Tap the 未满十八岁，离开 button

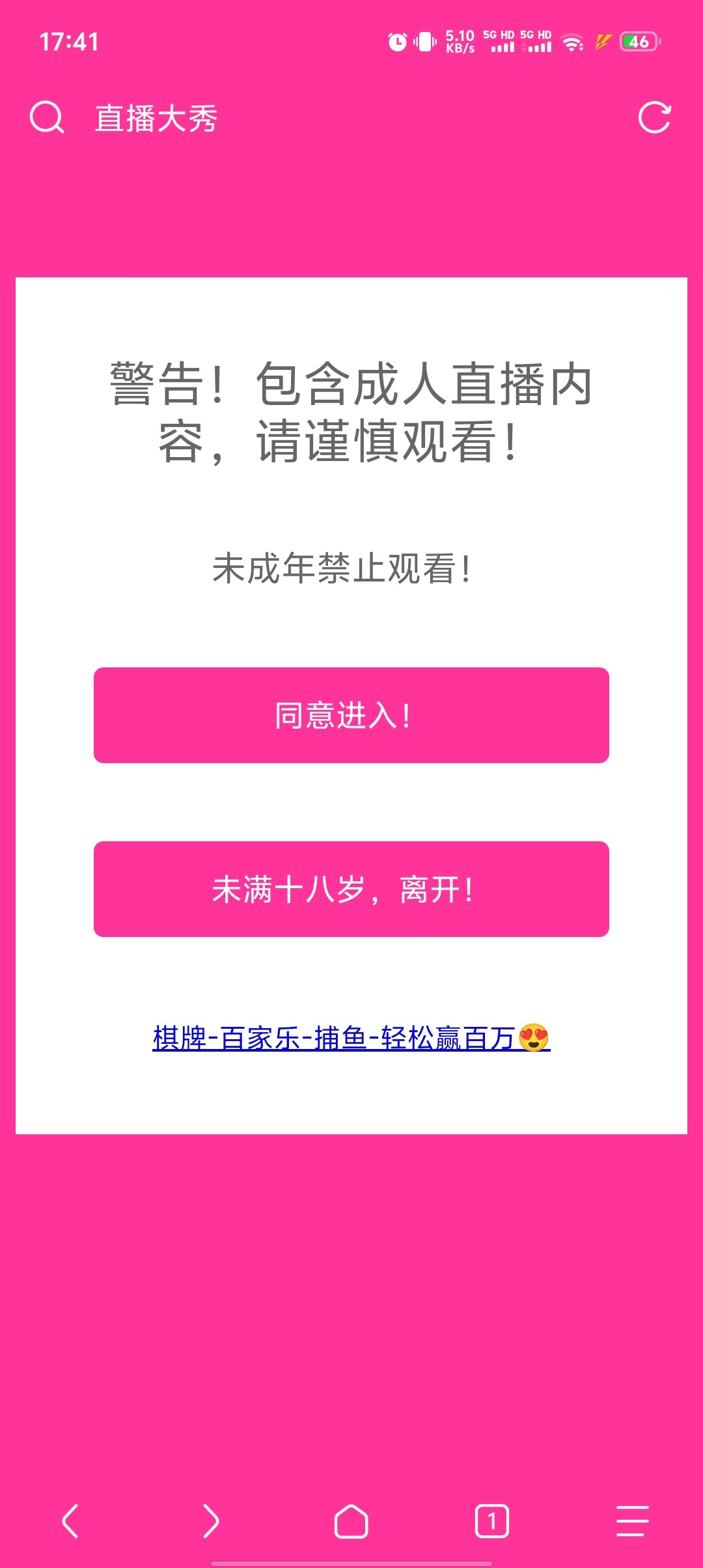coord(351,889)
